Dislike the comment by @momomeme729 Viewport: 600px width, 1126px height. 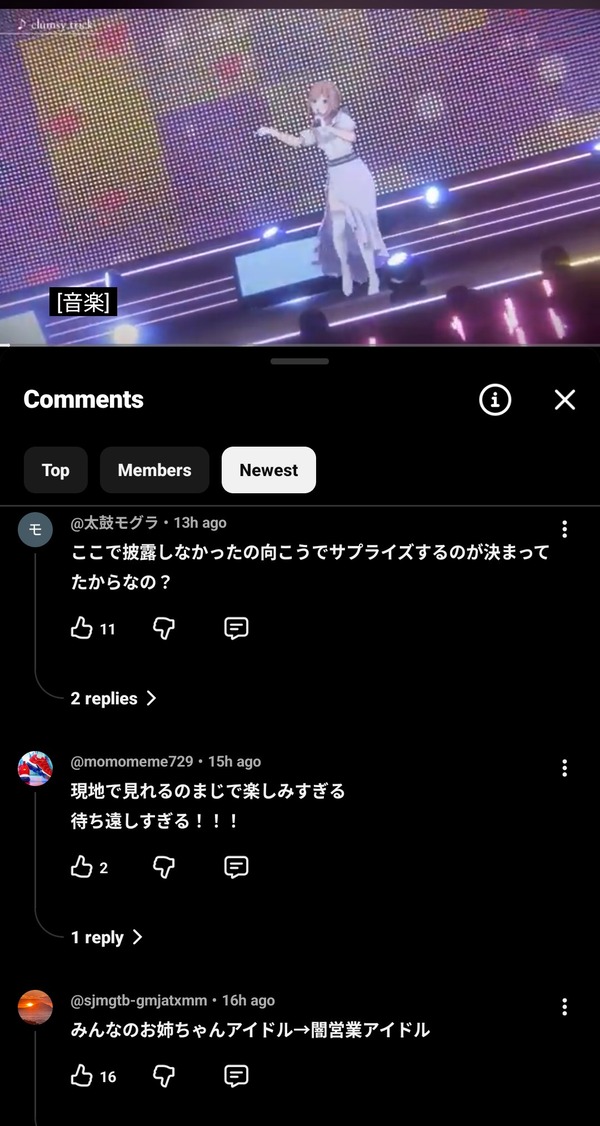tap(164, 867)
